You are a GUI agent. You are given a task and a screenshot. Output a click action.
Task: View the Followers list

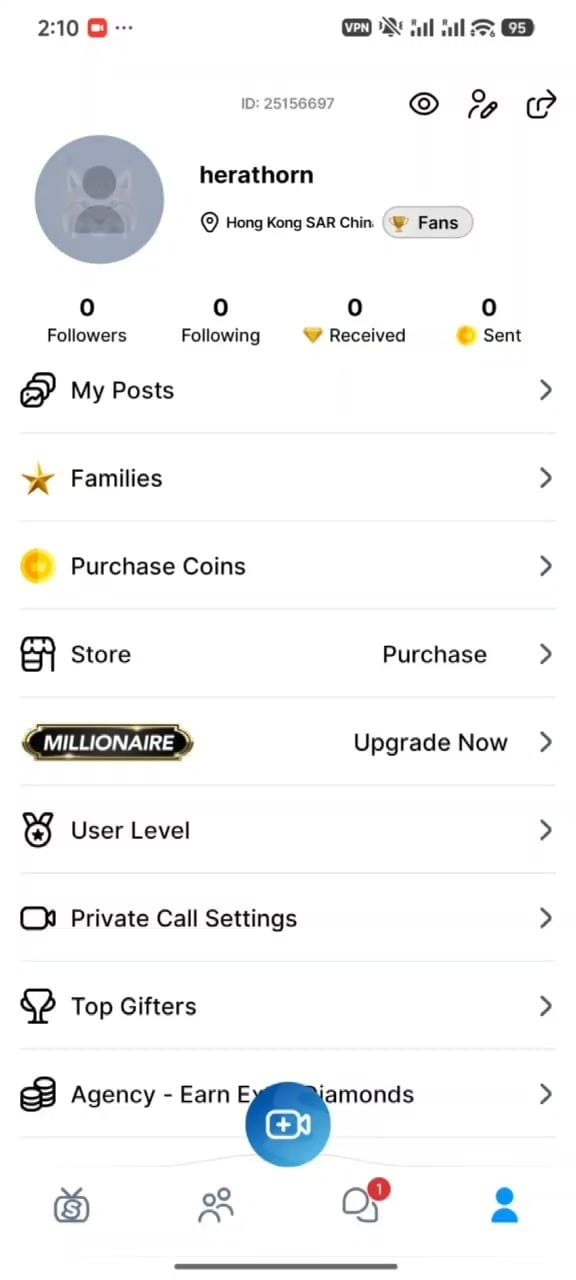click(87, 321)
